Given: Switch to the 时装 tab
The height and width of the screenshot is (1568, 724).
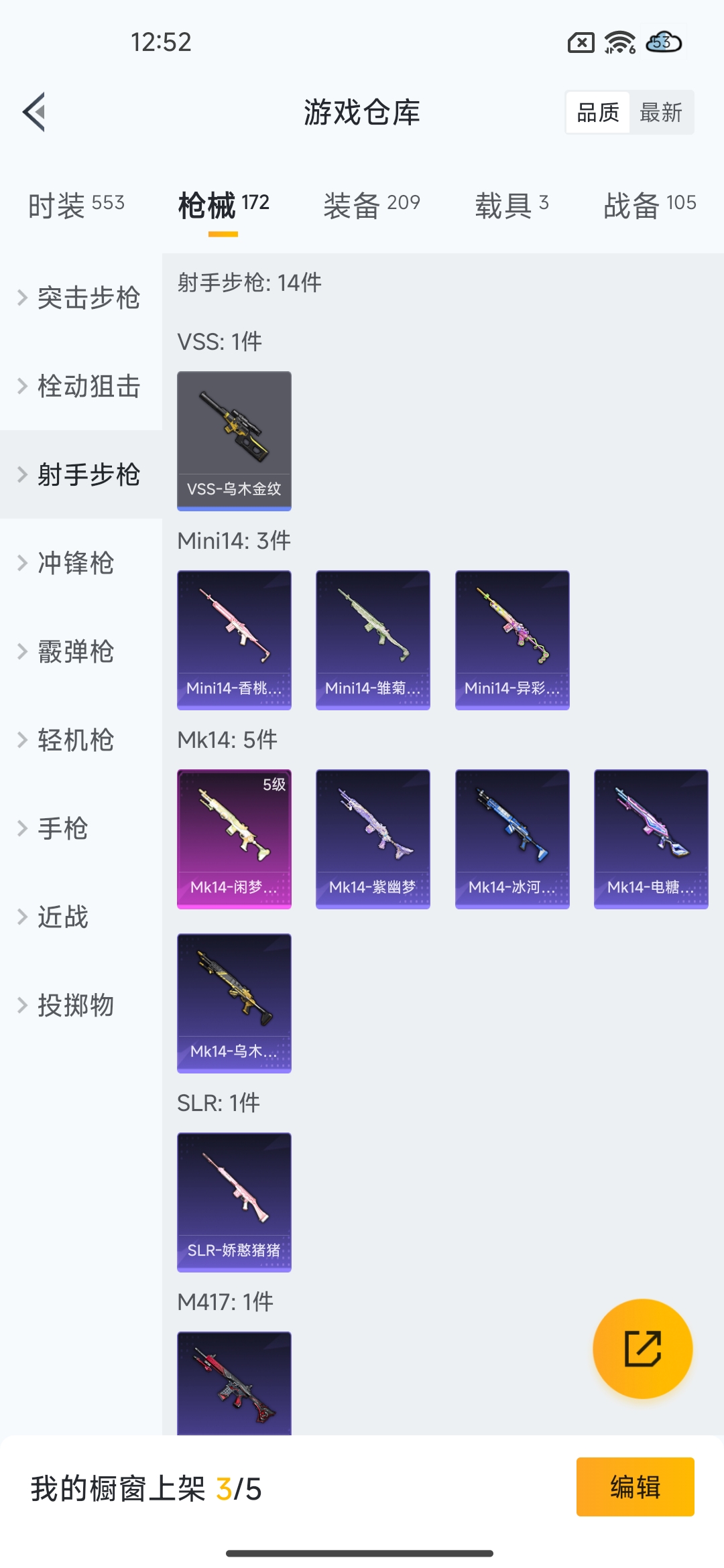Looking at the screenshot, I should 76,205.
